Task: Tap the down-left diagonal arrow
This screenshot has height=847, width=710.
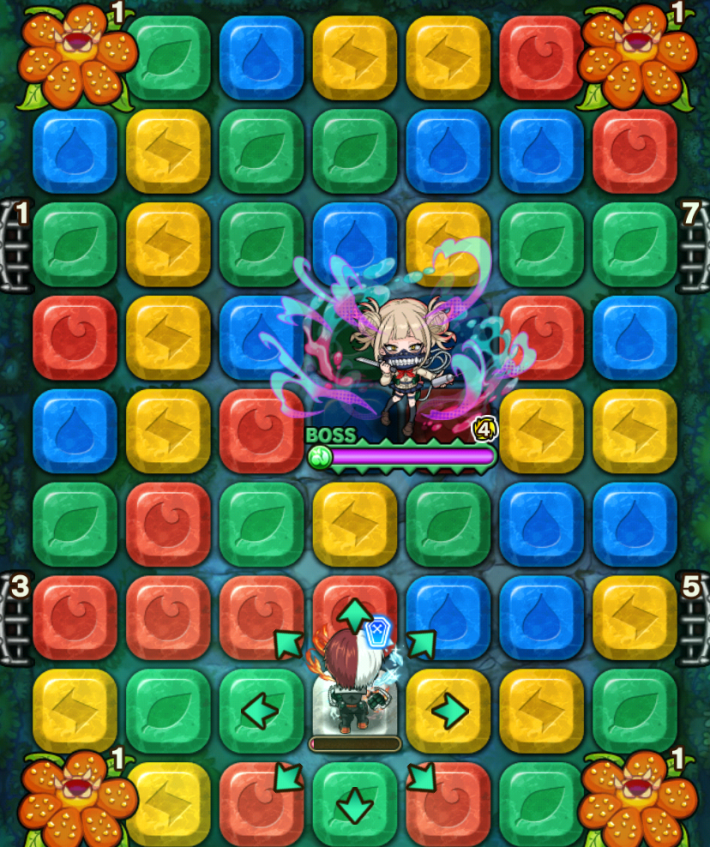Action: (289, 777)
